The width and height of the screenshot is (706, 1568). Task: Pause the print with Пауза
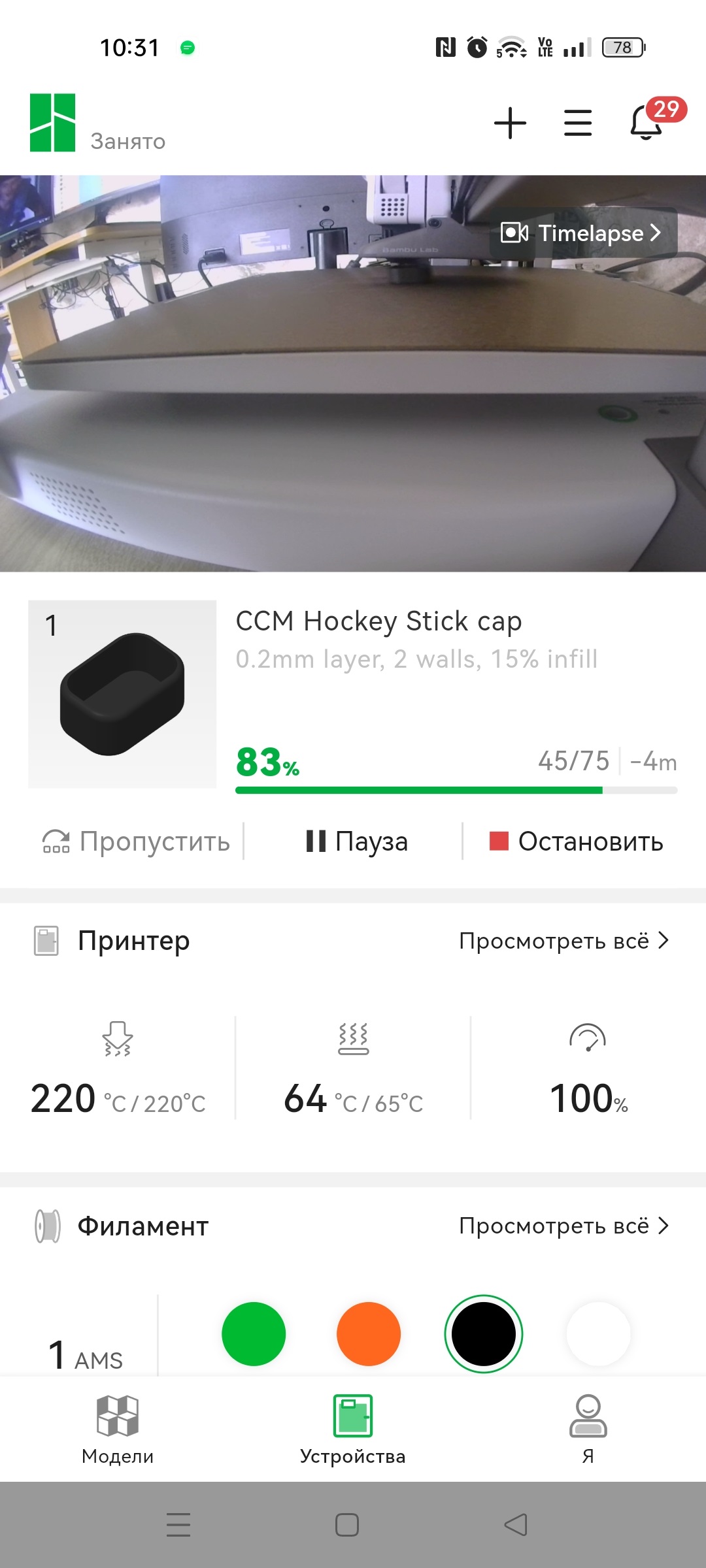357,841
